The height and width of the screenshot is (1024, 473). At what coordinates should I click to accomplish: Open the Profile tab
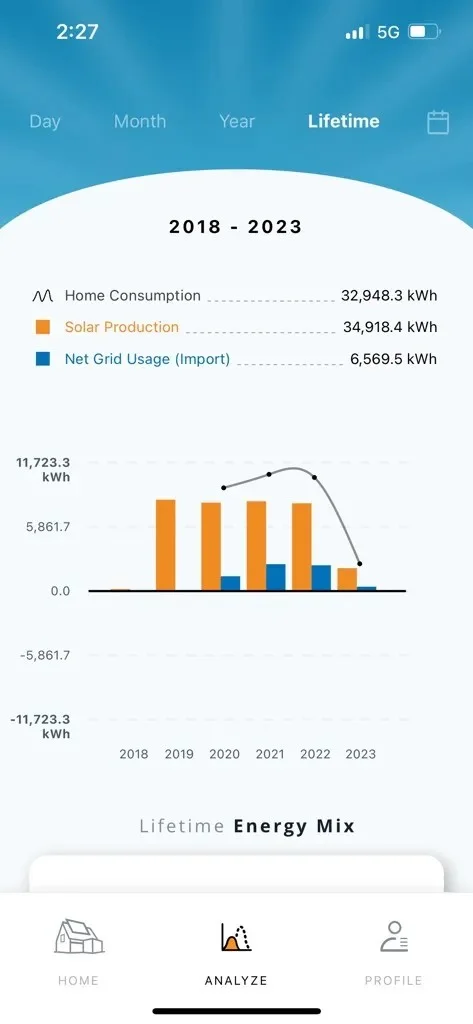click(x=393, y=952)
